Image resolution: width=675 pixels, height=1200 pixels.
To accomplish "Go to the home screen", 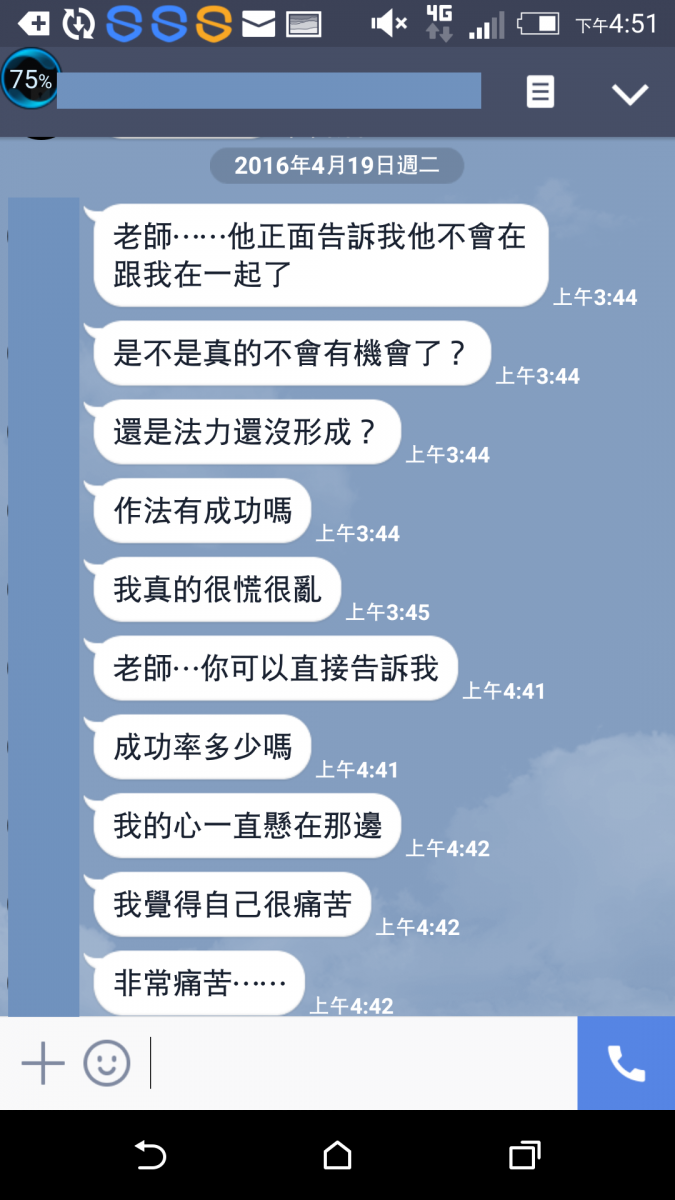I will 338,1156.
